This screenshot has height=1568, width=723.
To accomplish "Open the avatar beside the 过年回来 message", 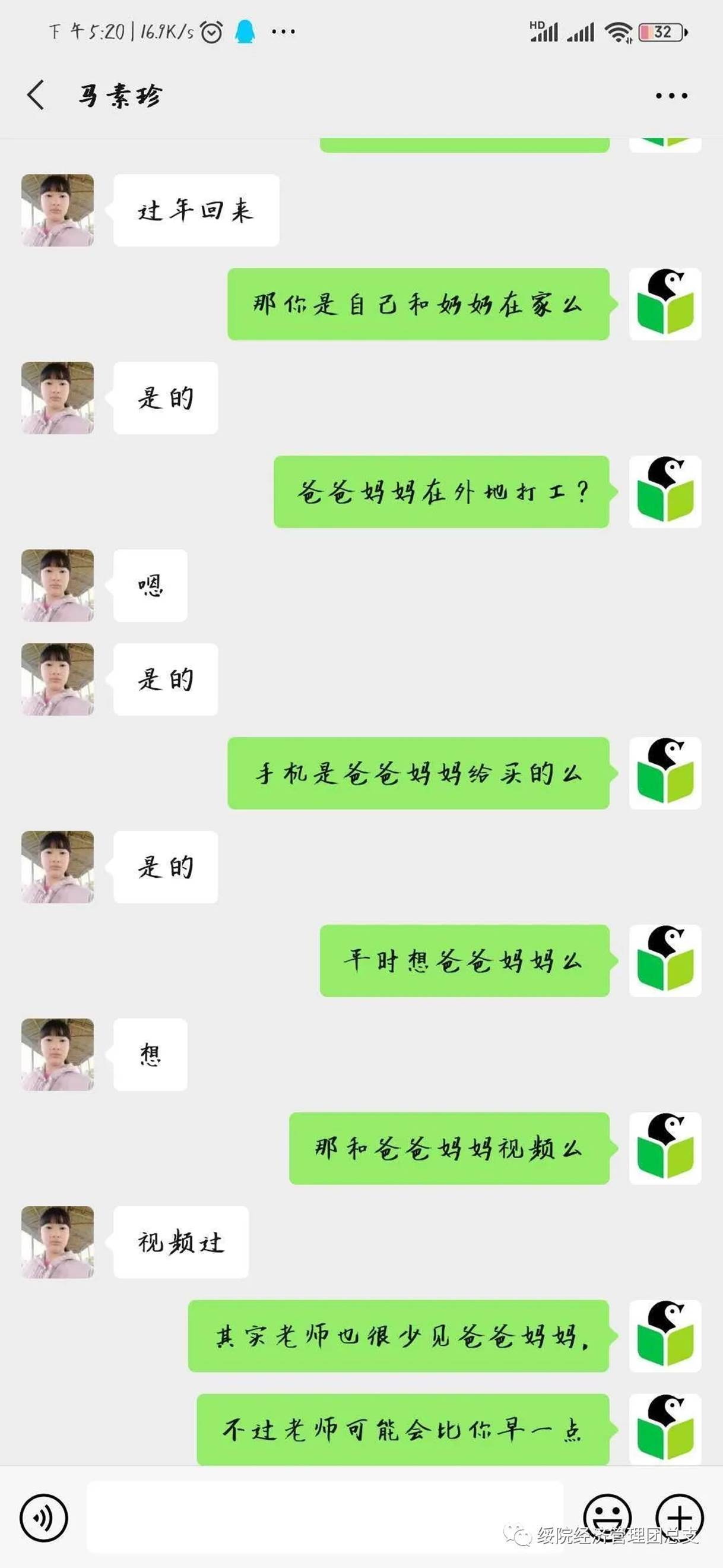I will (x=58, y=211).
